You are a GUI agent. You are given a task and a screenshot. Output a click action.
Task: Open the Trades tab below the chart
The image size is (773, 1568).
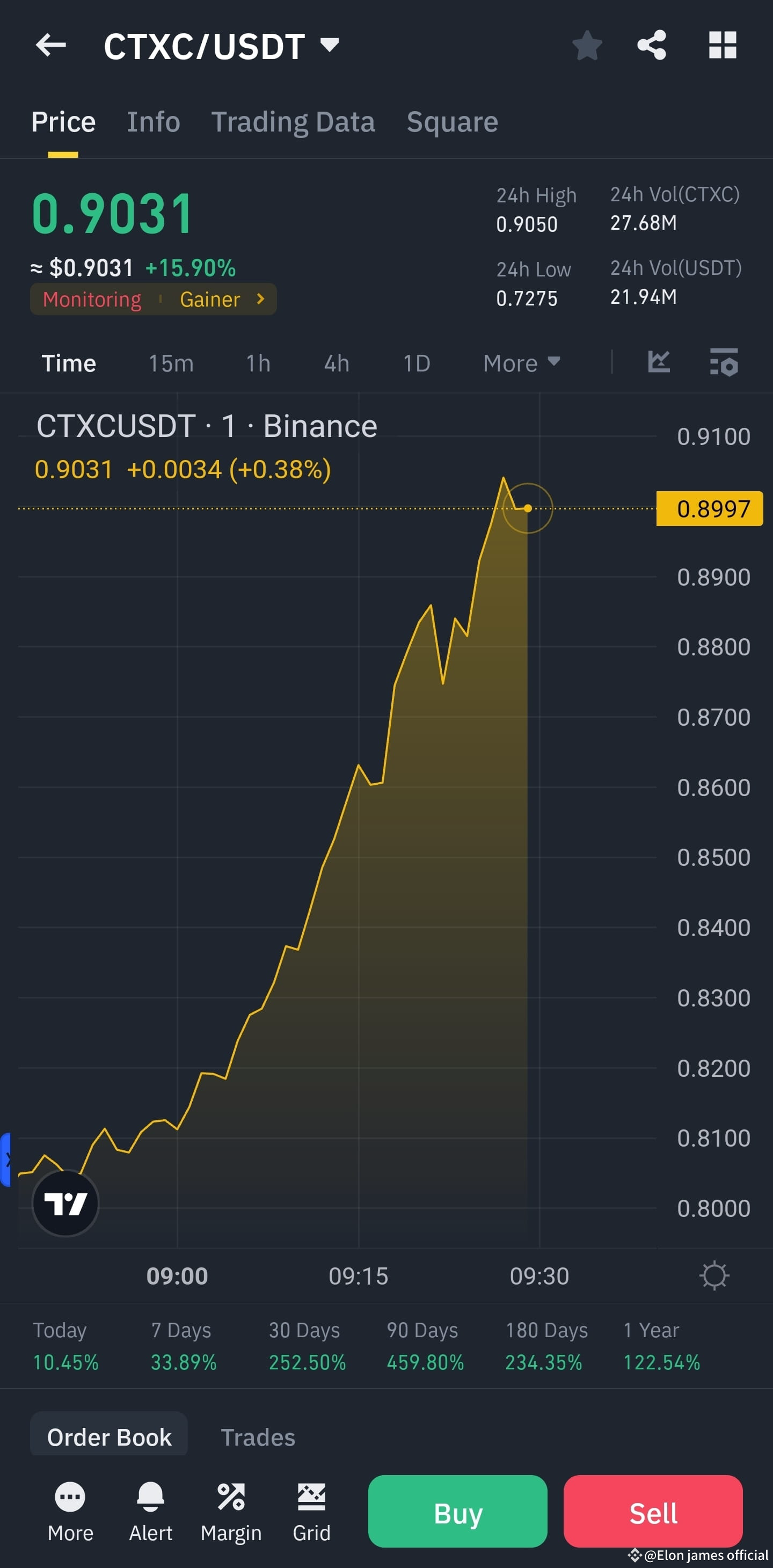[258, 1436]
